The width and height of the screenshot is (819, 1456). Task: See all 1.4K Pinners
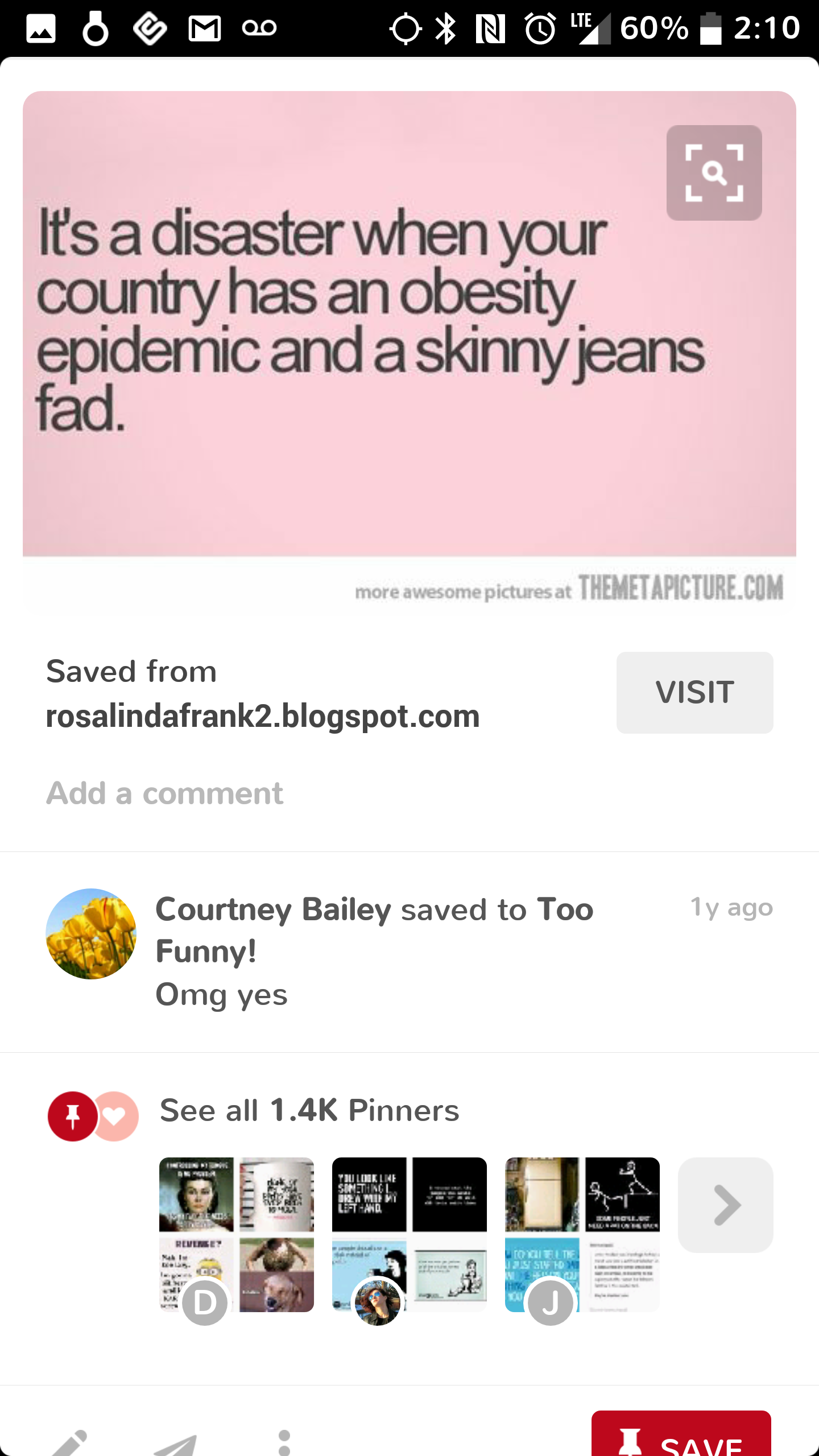tap(309, 1110)
